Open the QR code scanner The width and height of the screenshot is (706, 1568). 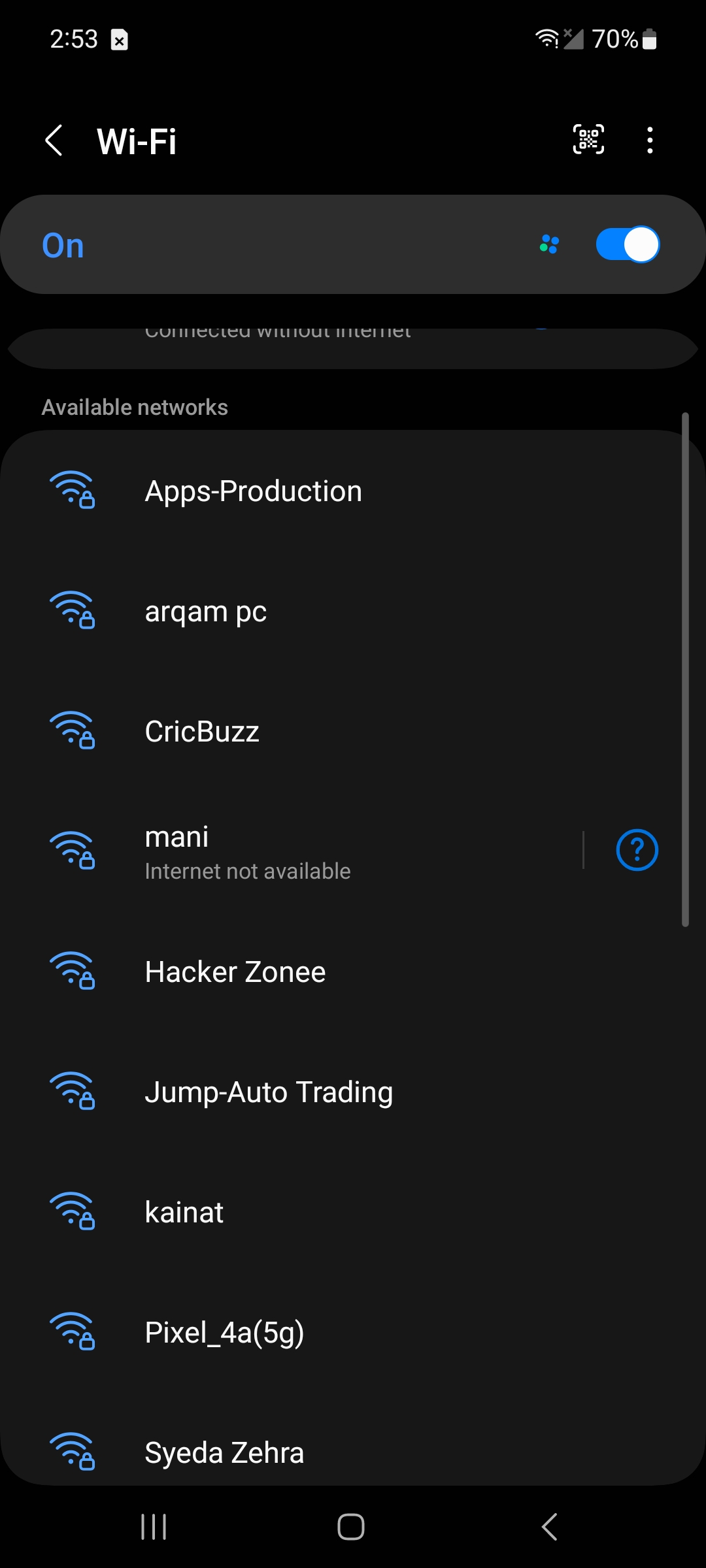point(588,140)
